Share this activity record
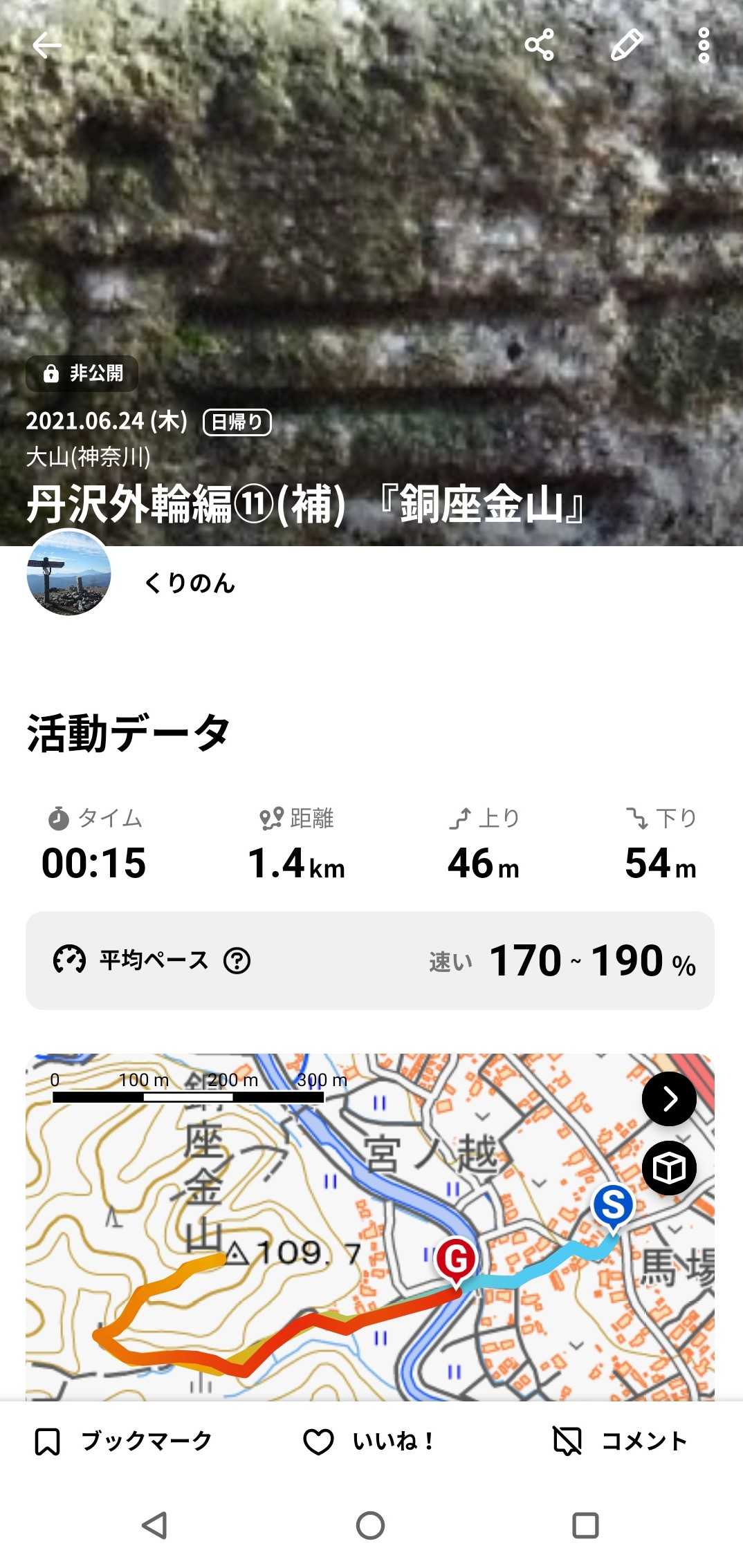 click(539, 46)
